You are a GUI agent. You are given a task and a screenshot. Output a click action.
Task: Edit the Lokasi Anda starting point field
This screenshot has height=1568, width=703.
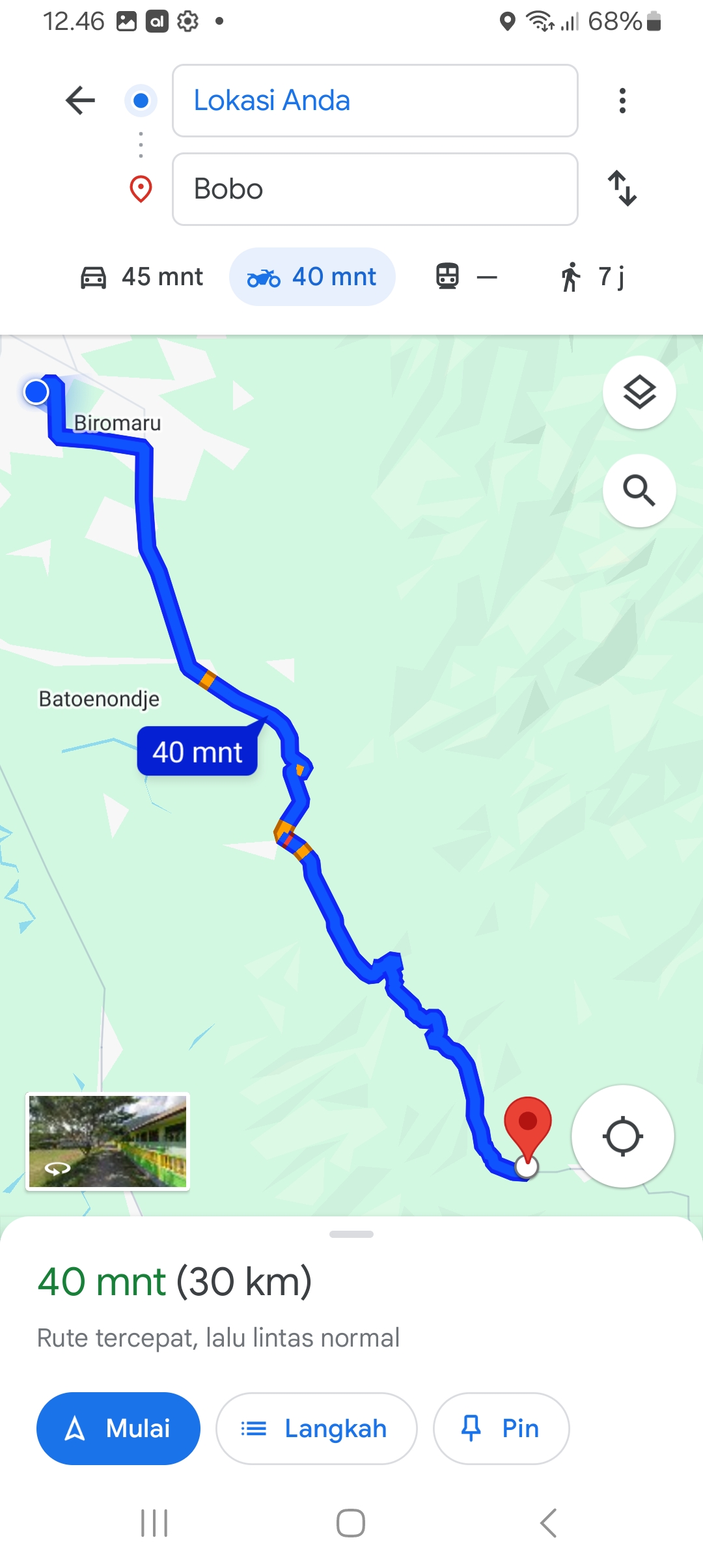pyautogui.click(x=375, y=100)
